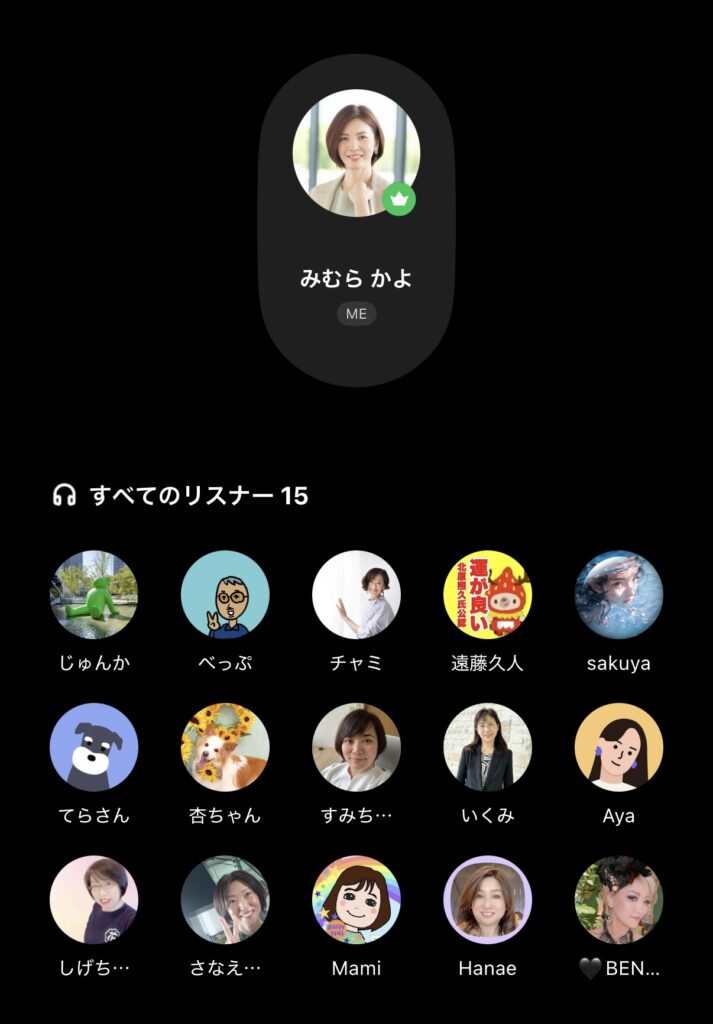Tap the listener starting with BEN
This screenshot has width=713, height=1024.
pos(618,899)
